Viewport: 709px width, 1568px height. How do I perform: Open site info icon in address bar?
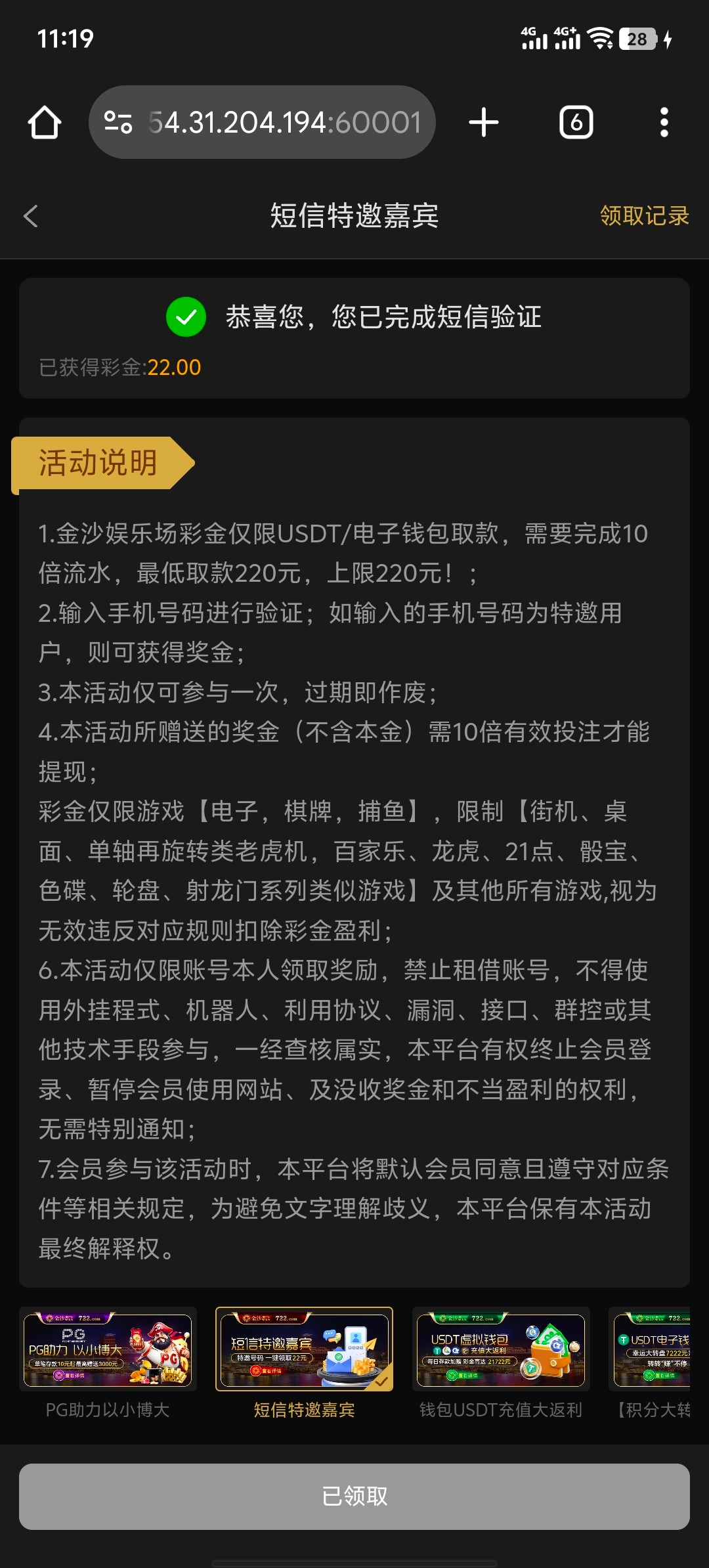tap(119, 123)
